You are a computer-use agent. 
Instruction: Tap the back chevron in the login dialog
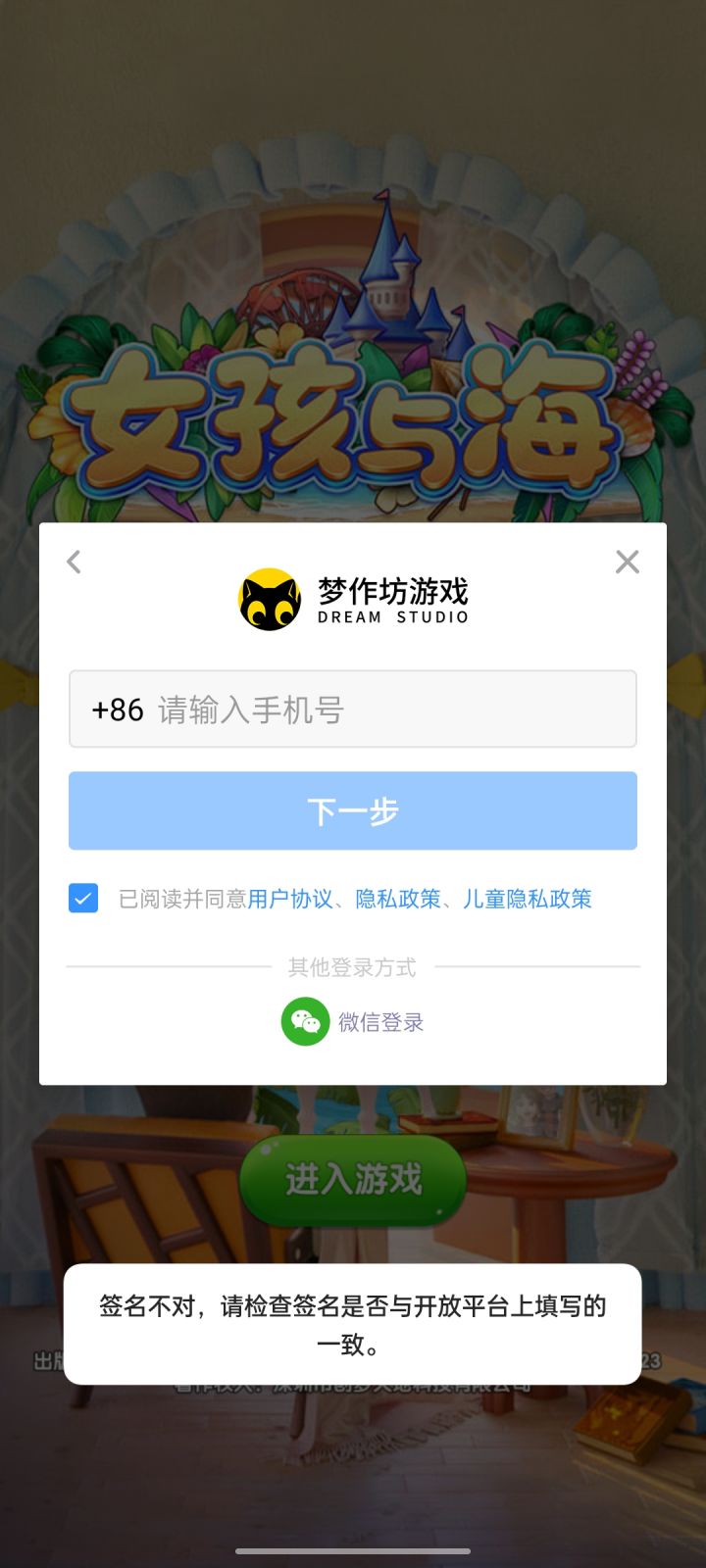[73, 562]
